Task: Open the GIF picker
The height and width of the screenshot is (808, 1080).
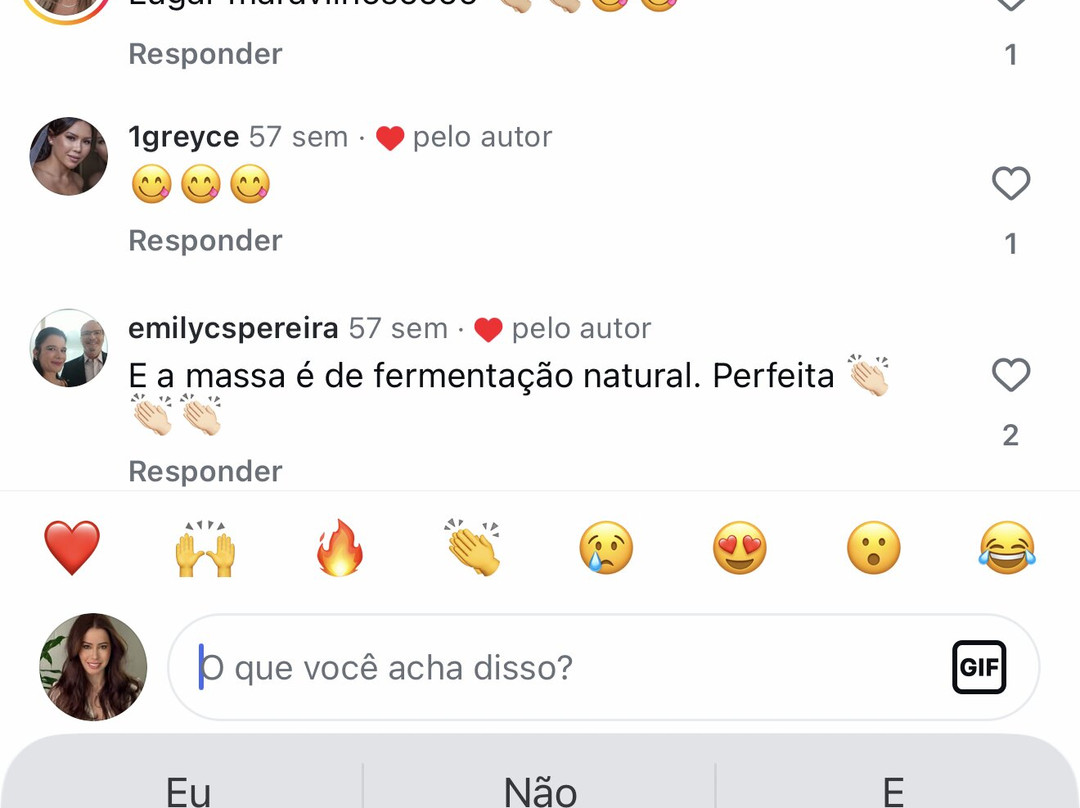Action: click(x=978, y=667)
